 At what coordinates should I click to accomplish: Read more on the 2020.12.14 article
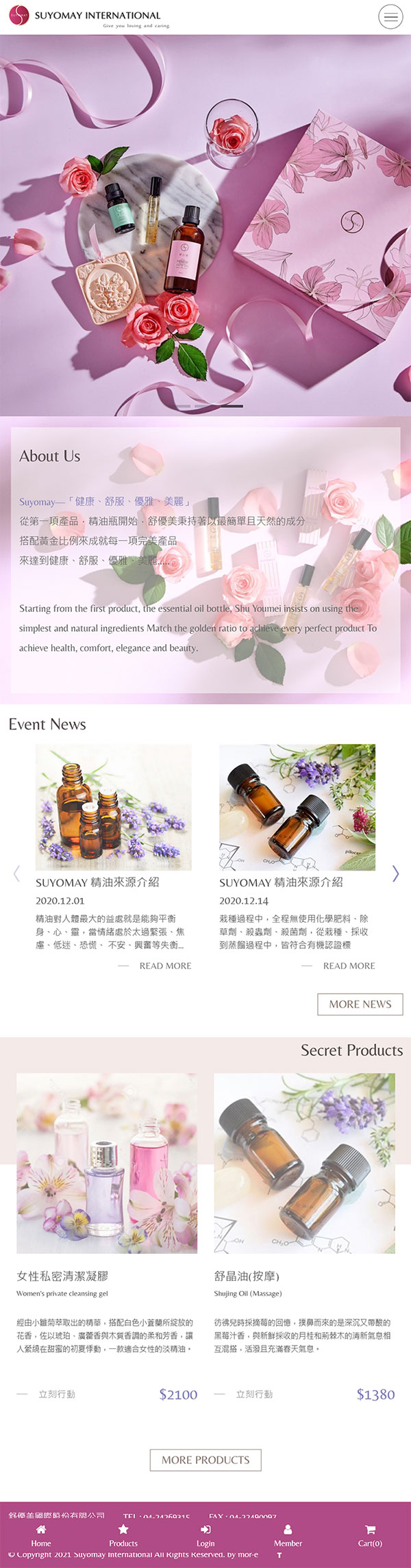point(348,966)
